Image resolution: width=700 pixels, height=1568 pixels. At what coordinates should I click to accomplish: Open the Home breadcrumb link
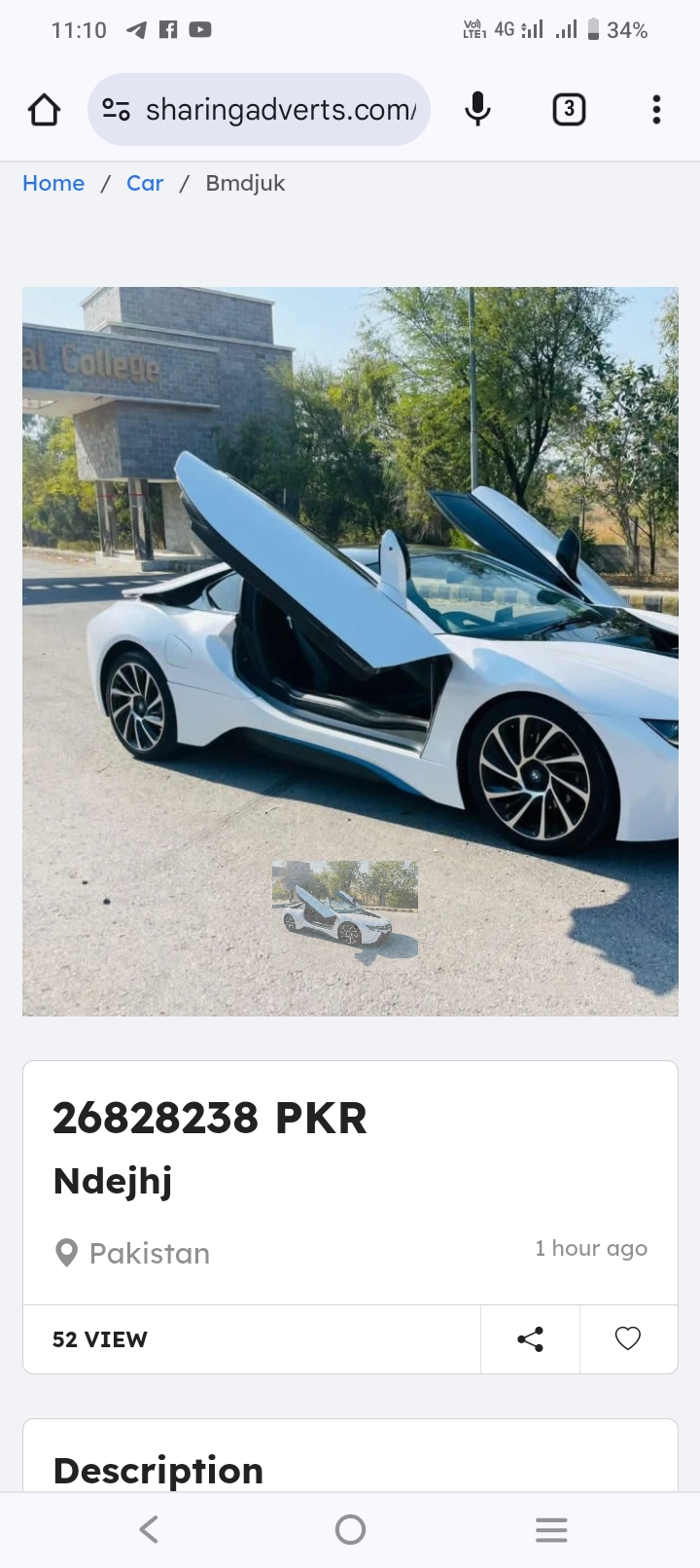tap(53, 183)
